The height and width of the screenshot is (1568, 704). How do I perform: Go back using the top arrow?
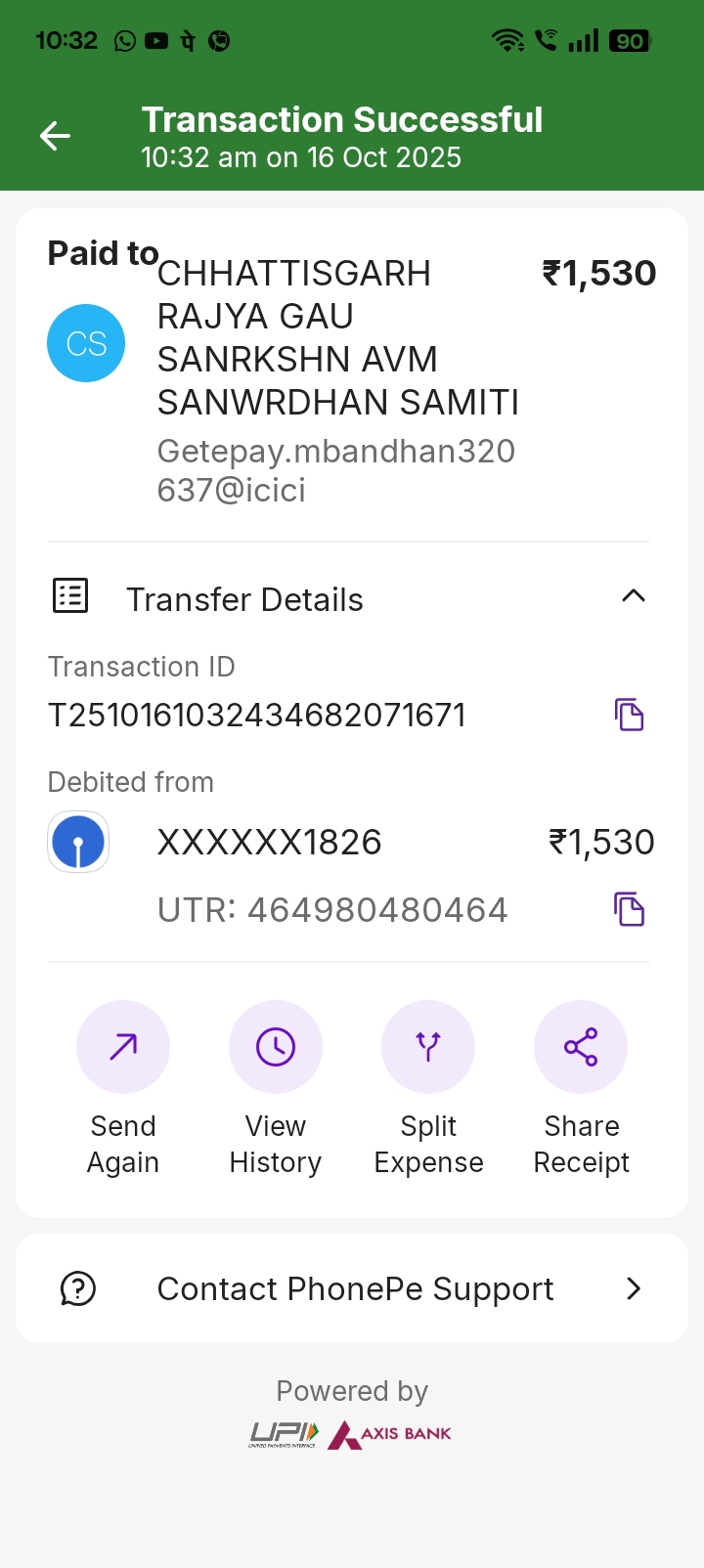tap(55, 137)
